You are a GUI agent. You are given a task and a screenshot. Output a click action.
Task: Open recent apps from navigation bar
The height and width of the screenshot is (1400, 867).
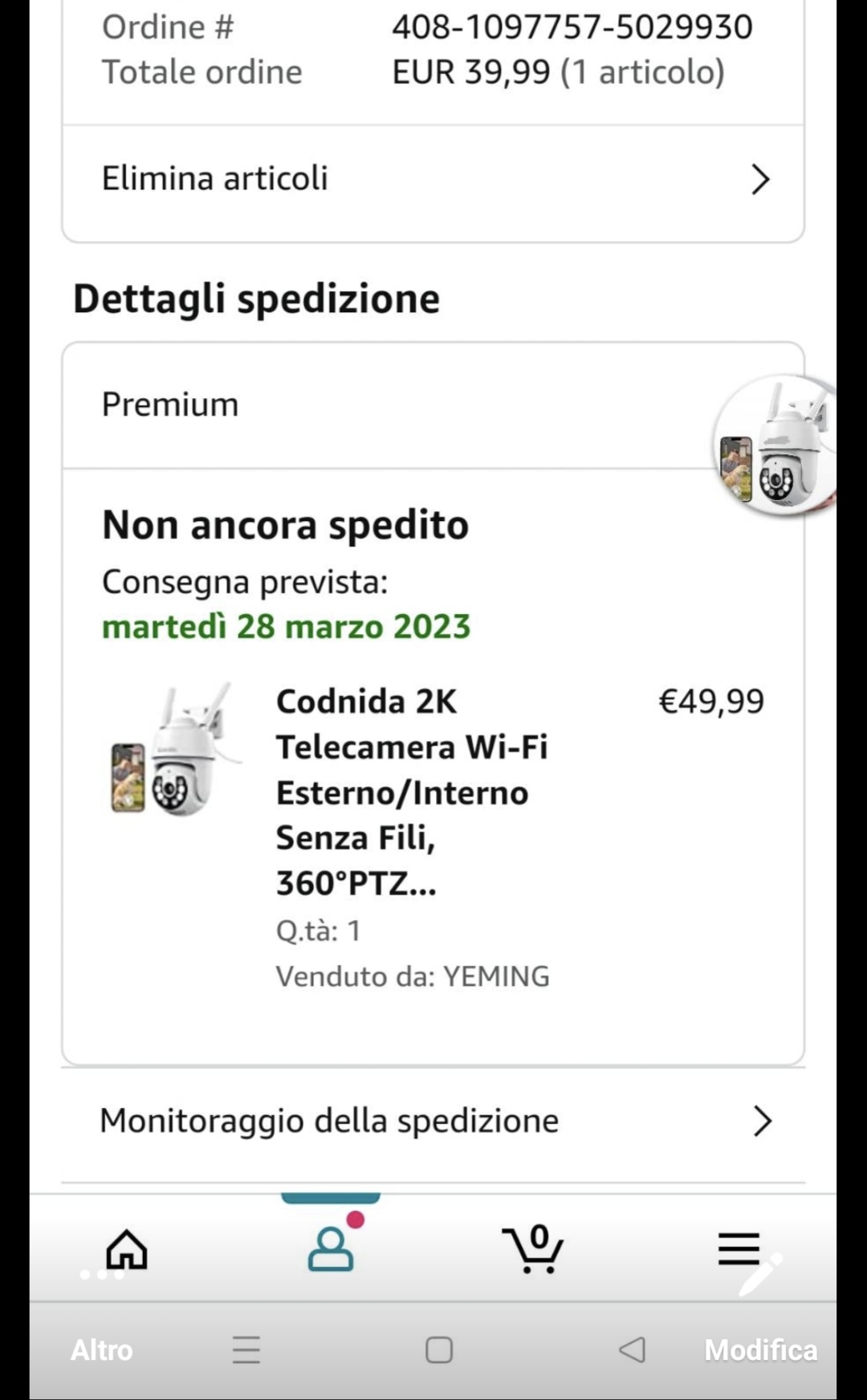coord(246,1350)
